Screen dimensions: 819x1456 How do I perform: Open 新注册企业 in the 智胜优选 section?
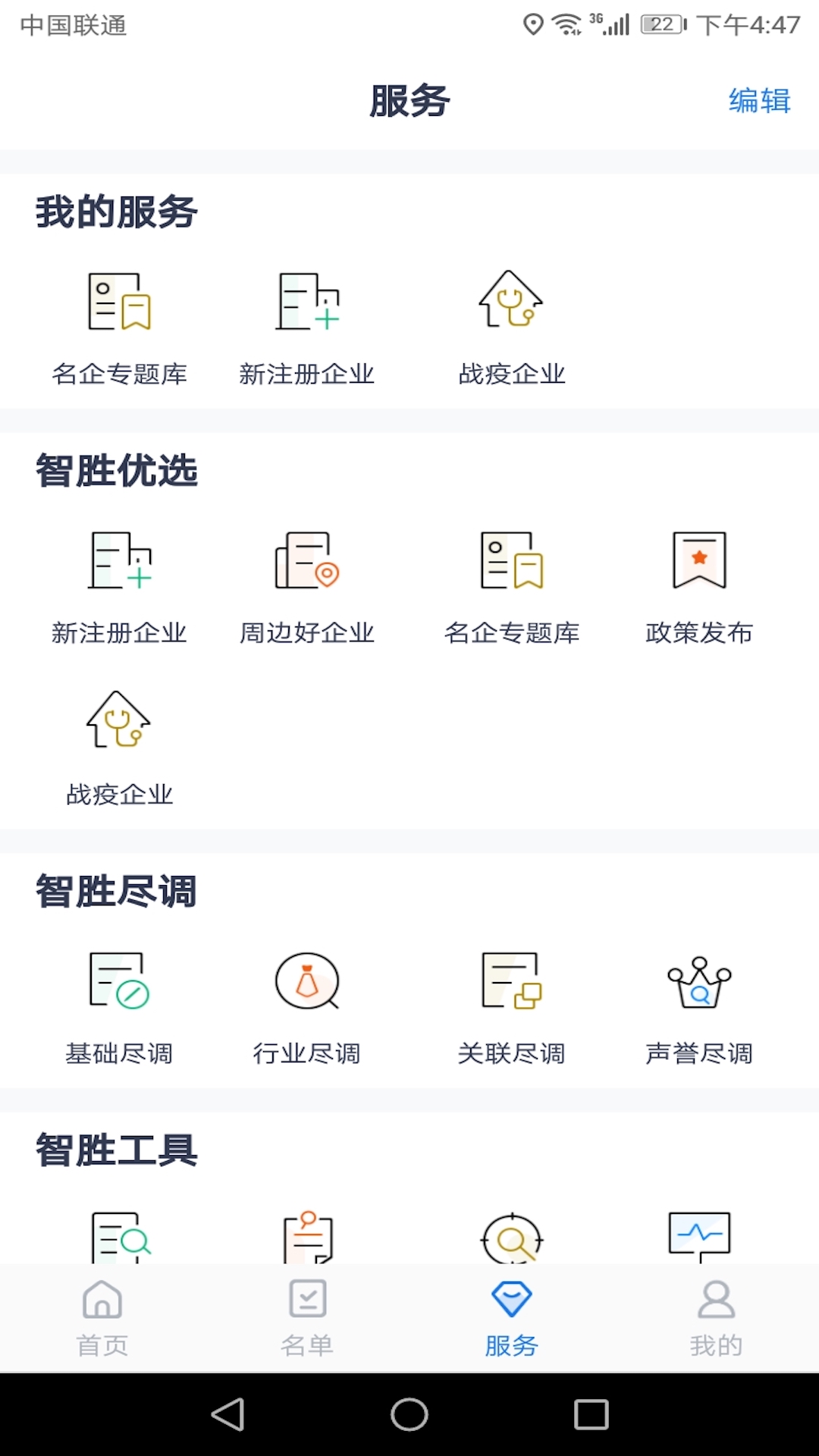120,584
